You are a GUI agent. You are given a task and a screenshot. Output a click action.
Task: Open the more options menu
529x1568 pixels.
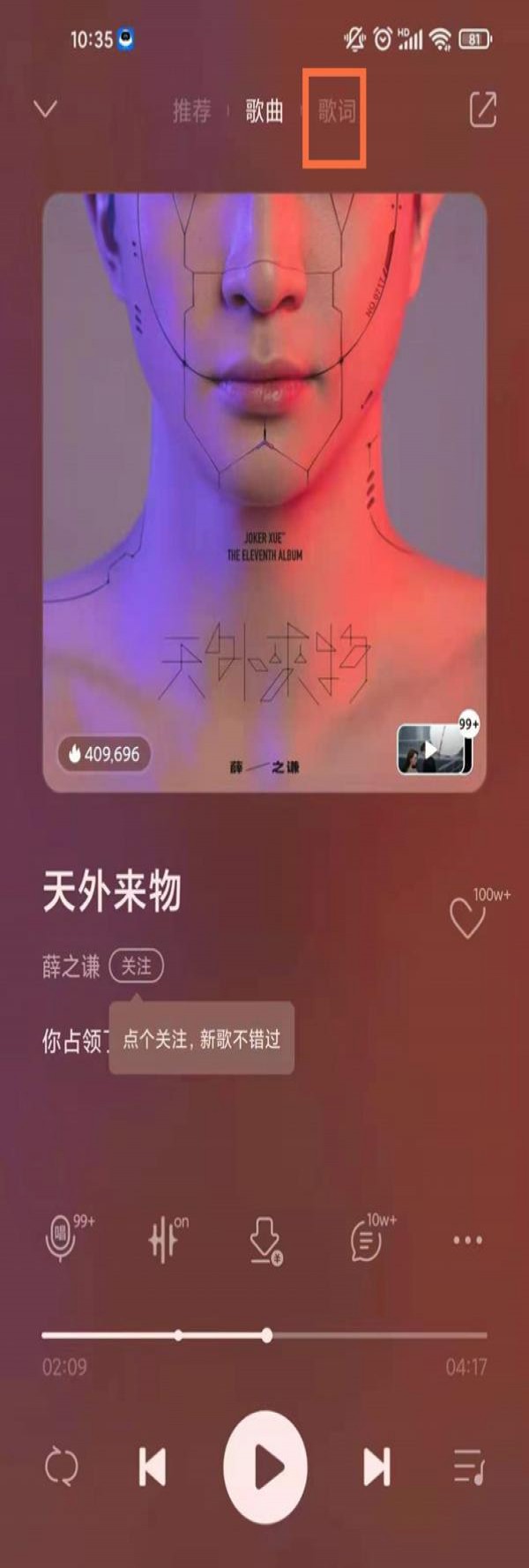pyautogui.click(x=467, y=1240)
